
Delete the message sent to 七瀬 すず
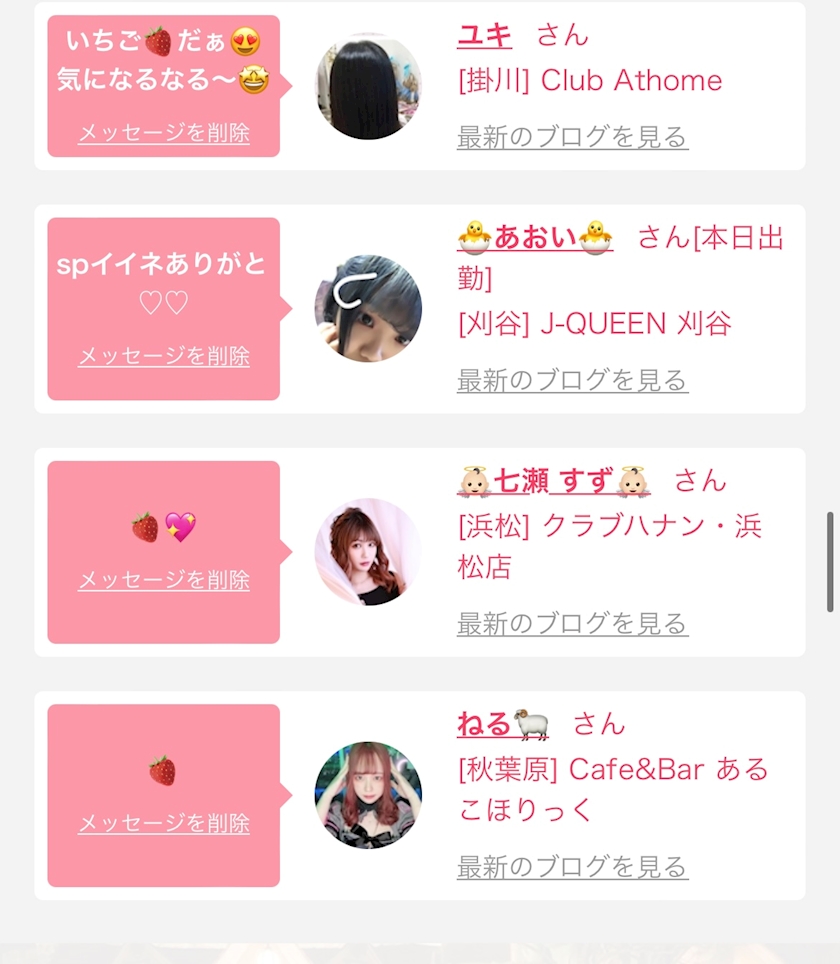coord(164,580)
